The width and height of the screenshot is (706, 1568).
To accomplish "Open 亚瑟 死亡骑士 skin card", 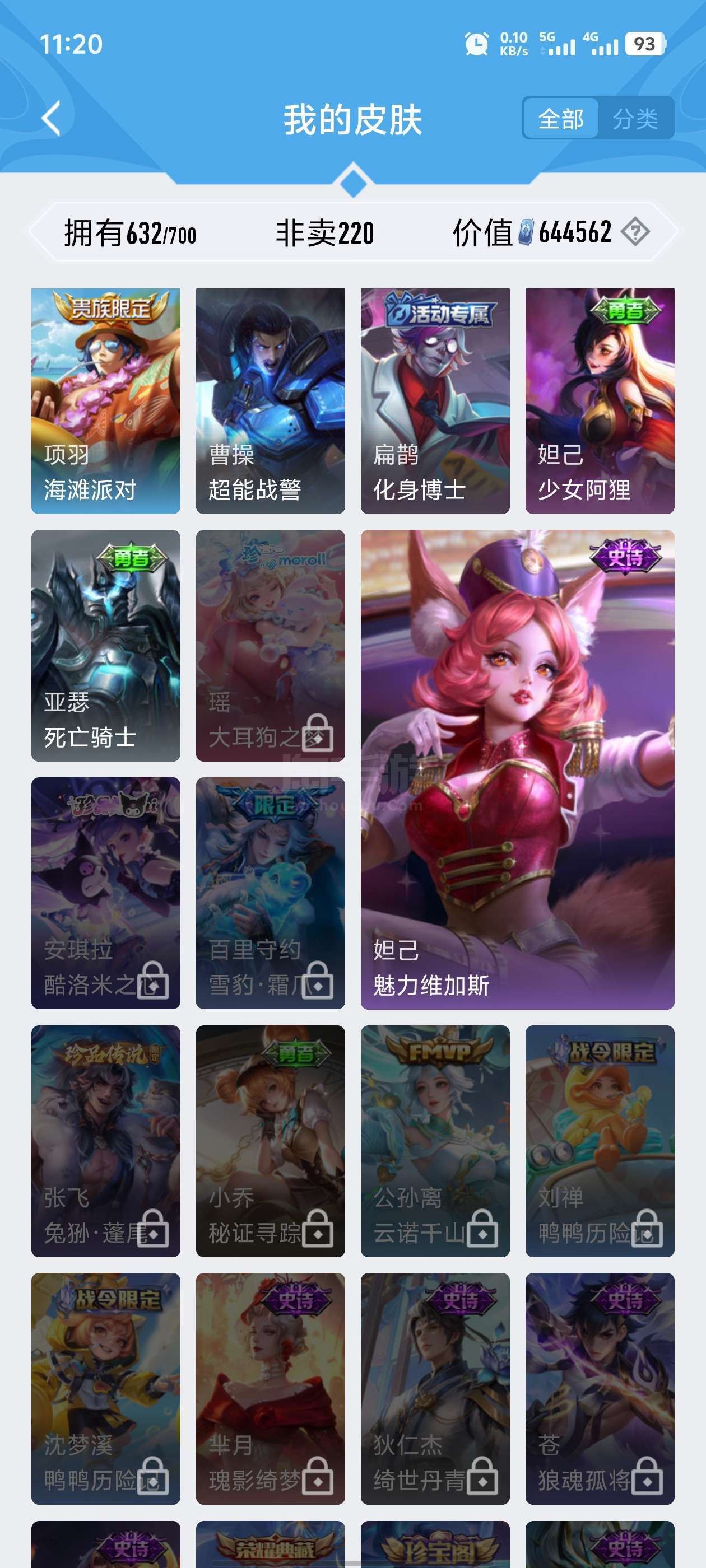I will (x=106, y=645).
